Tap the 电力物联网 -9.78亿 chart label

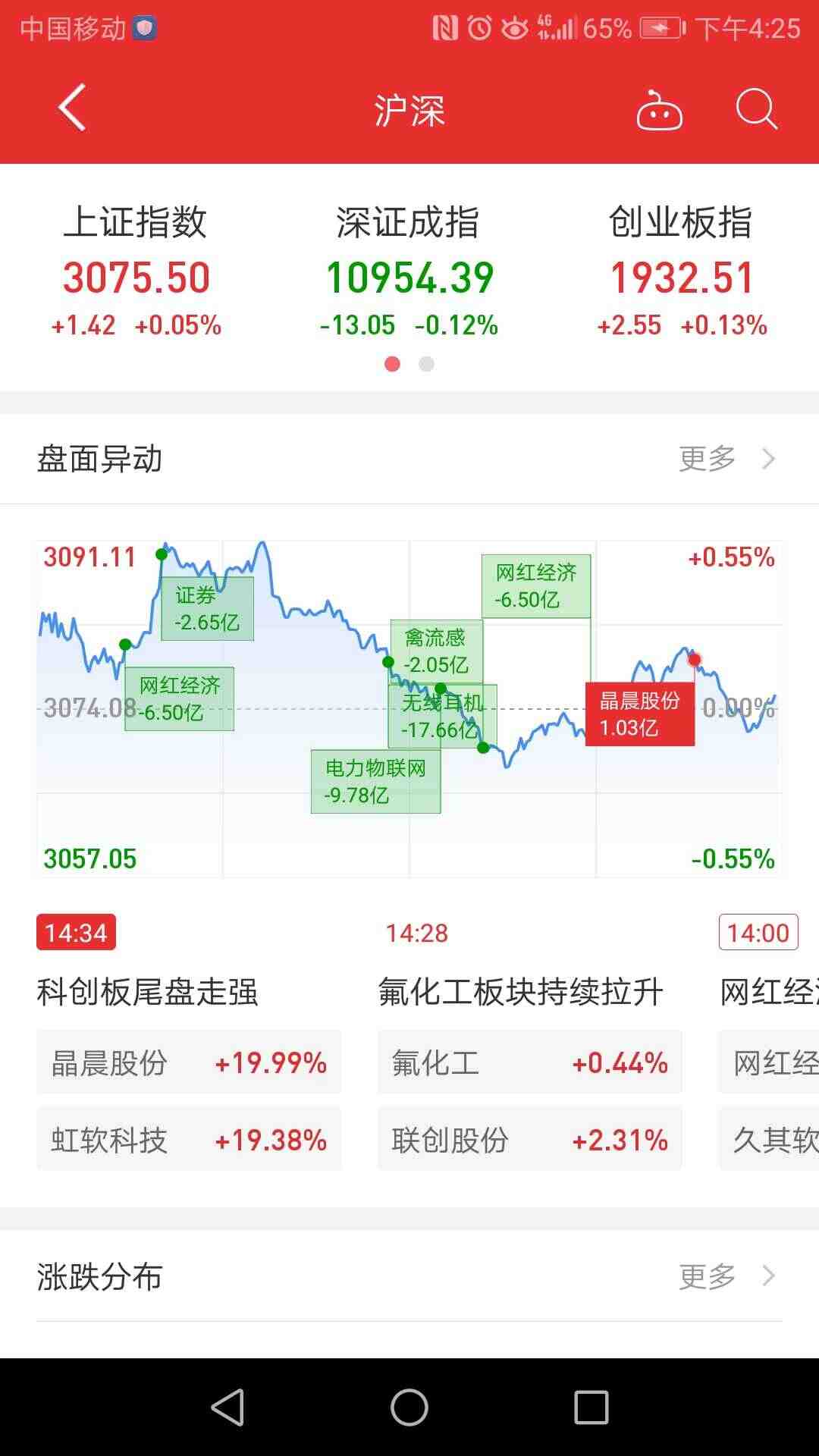[376, 782]
